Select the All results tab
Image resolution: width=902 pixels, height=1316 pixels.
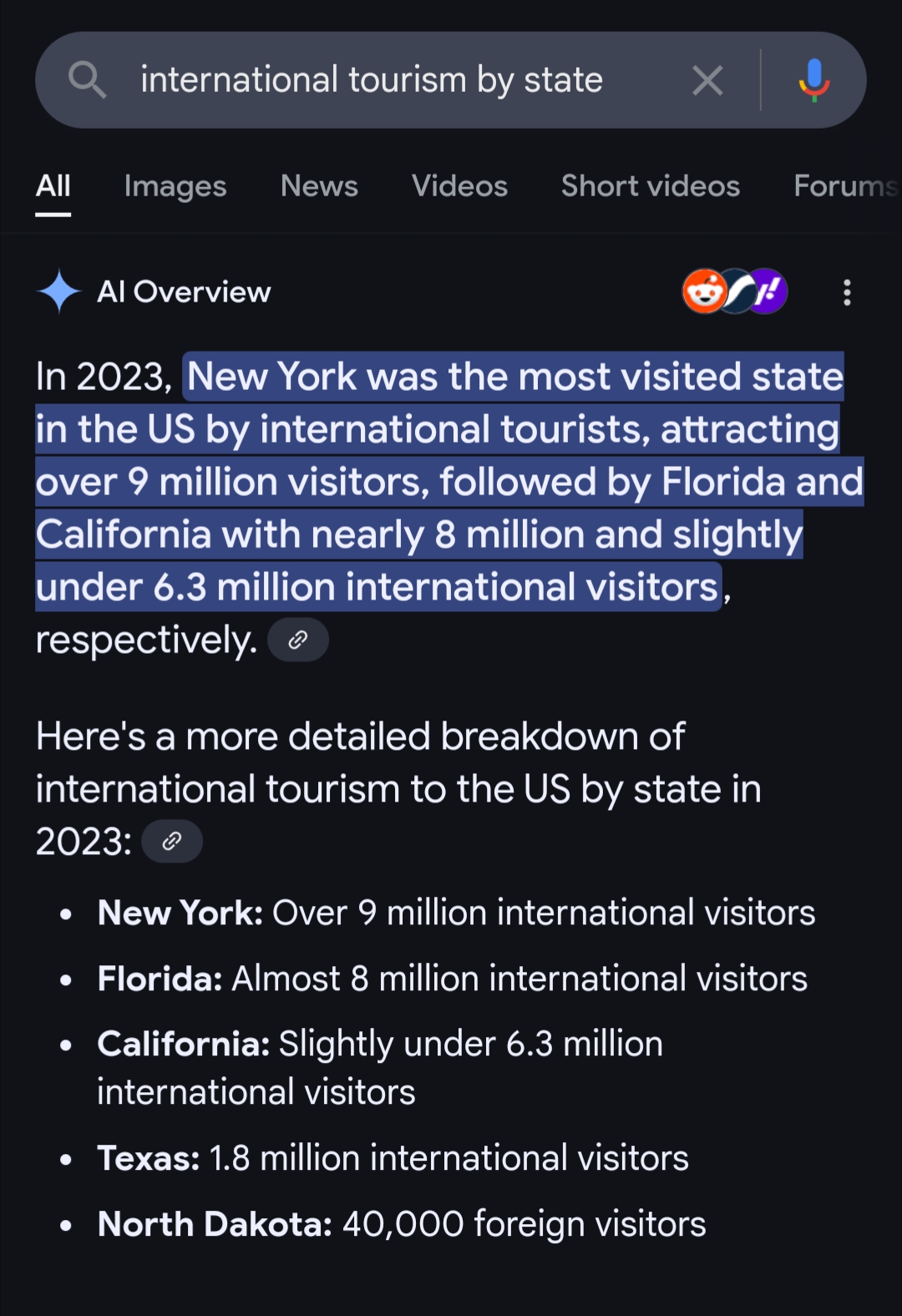(53, 186)
